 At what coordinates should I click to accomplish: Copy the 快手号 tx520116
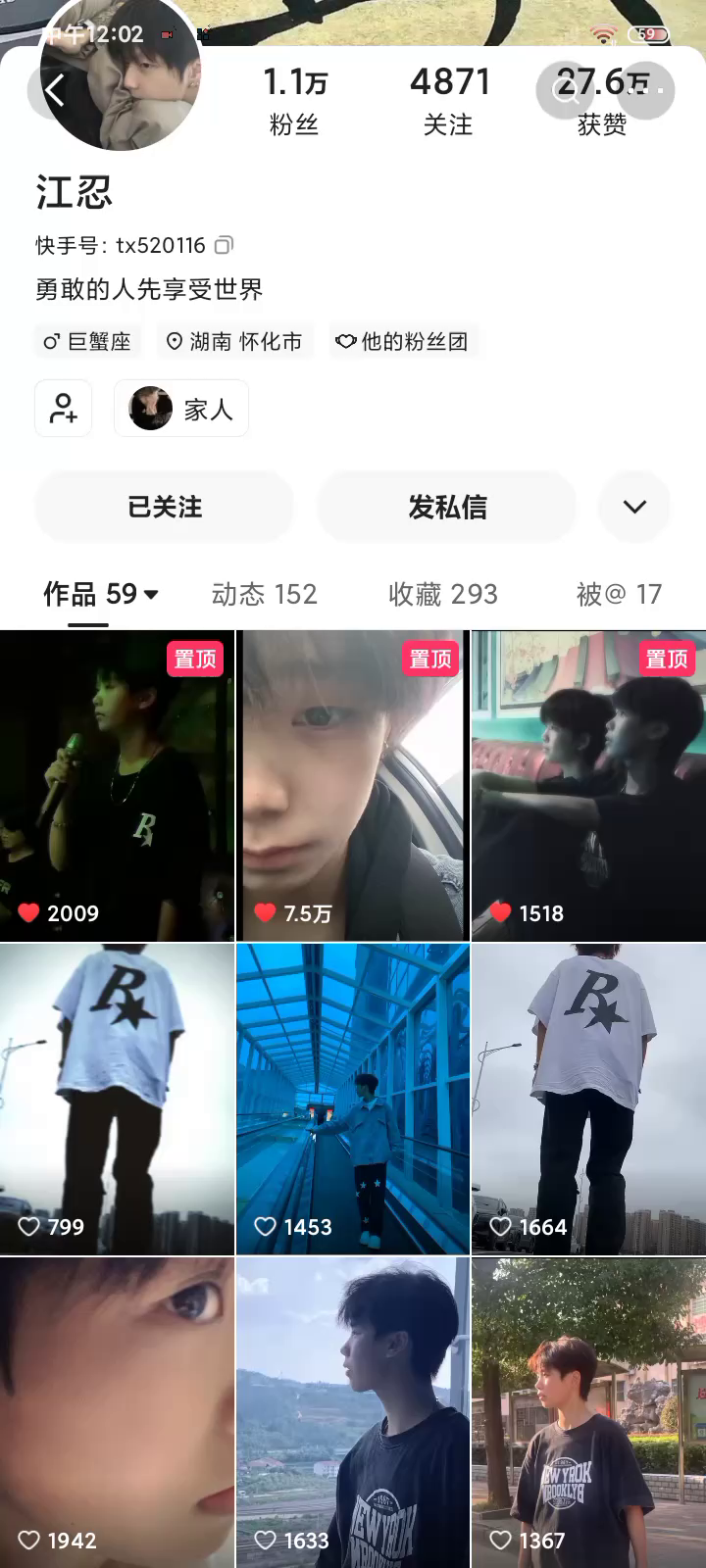[224, 245]
